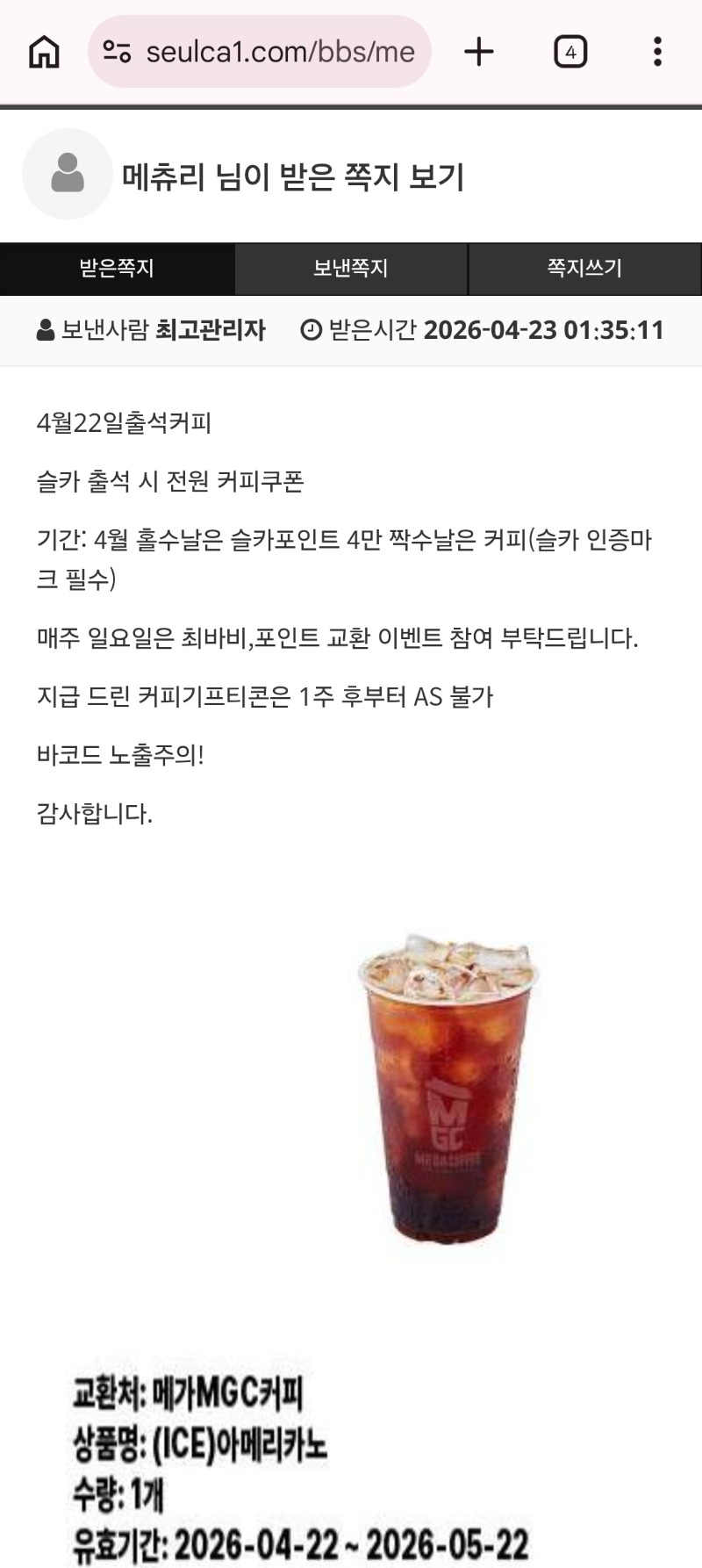Screen dimensions: 702x1568
Task: Open the tab switcher showing 4 tabs
Action: click(570, 52)
